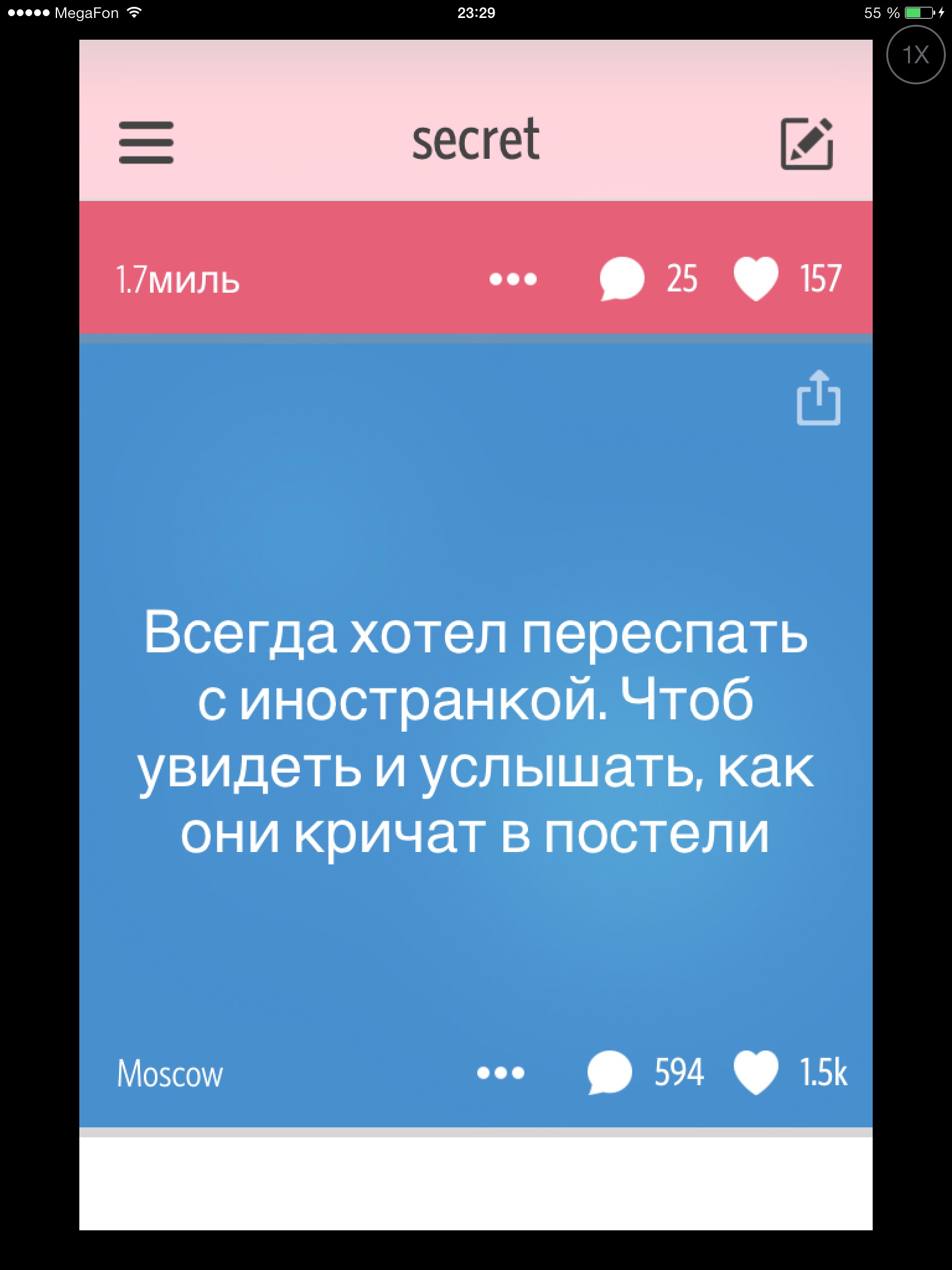View the 594 comments on Moscow post
Screen dimensions: 952x1270
point(610,1073)
